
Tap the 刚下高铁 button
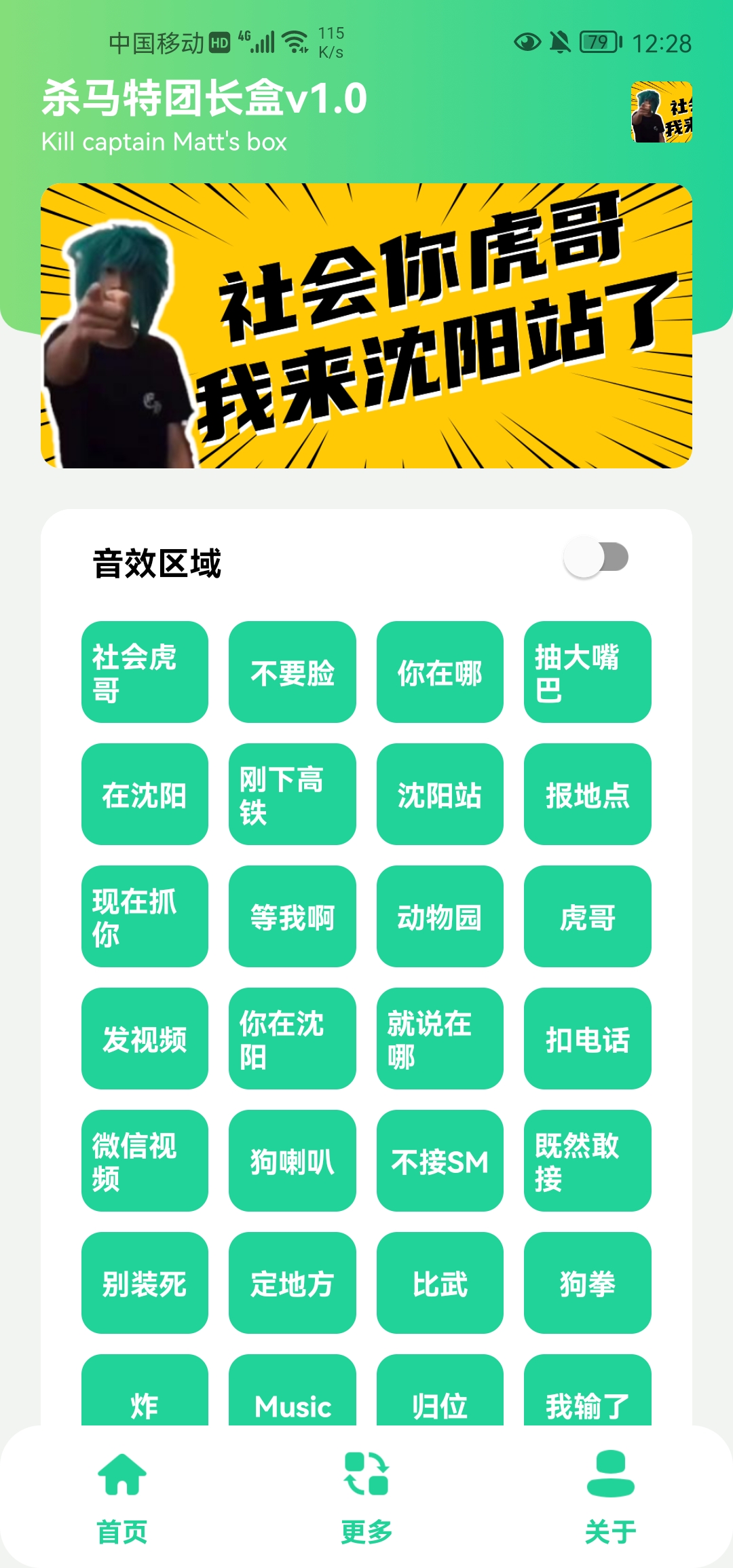pos(292,794)
